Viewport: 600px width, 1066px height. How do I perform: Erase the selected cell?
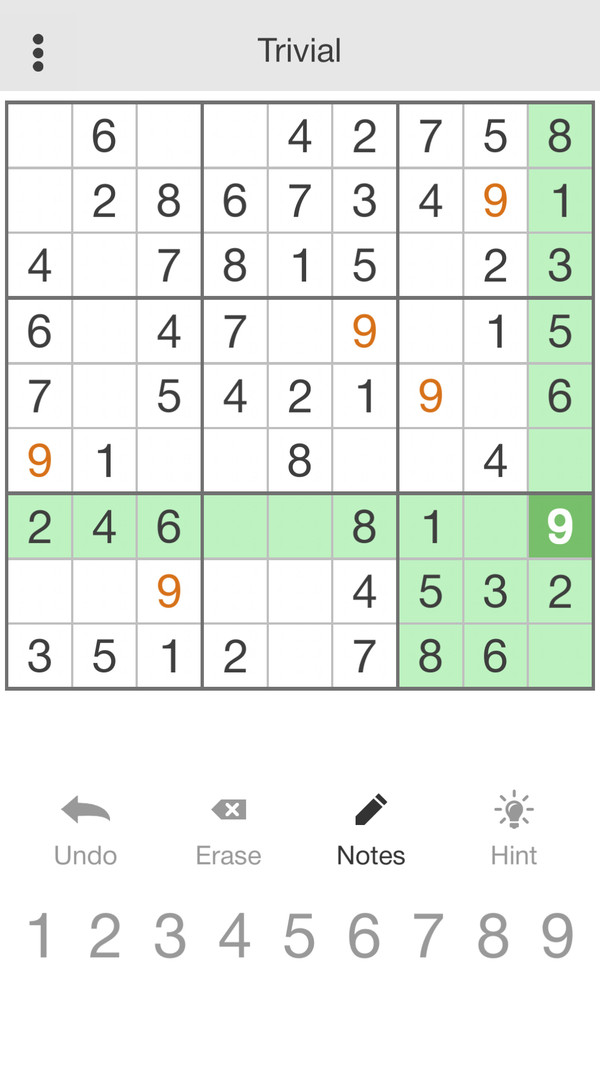[228, 830]
